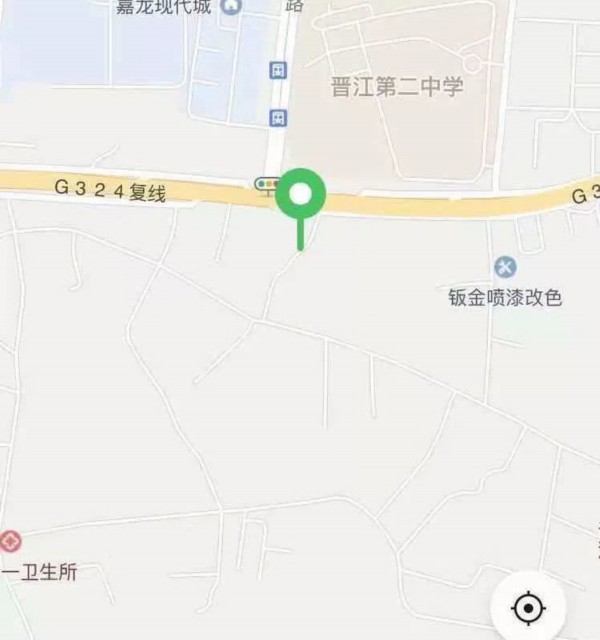Select the 钣金喷漆改色 shop marker
This screenshot has height=640, width=600.
506,267
